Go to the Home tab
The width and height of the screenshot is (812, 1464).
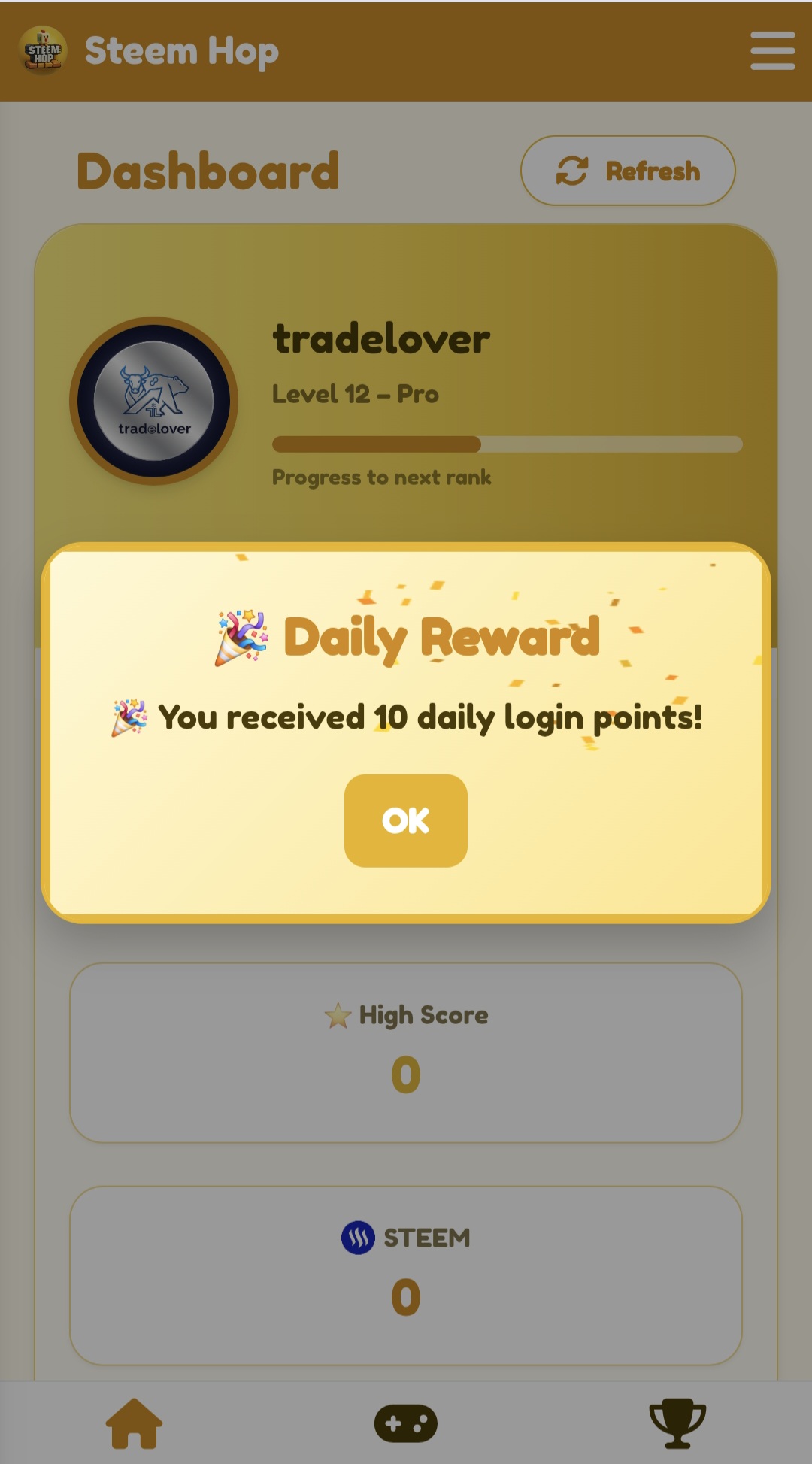[x=135, y=1423]
